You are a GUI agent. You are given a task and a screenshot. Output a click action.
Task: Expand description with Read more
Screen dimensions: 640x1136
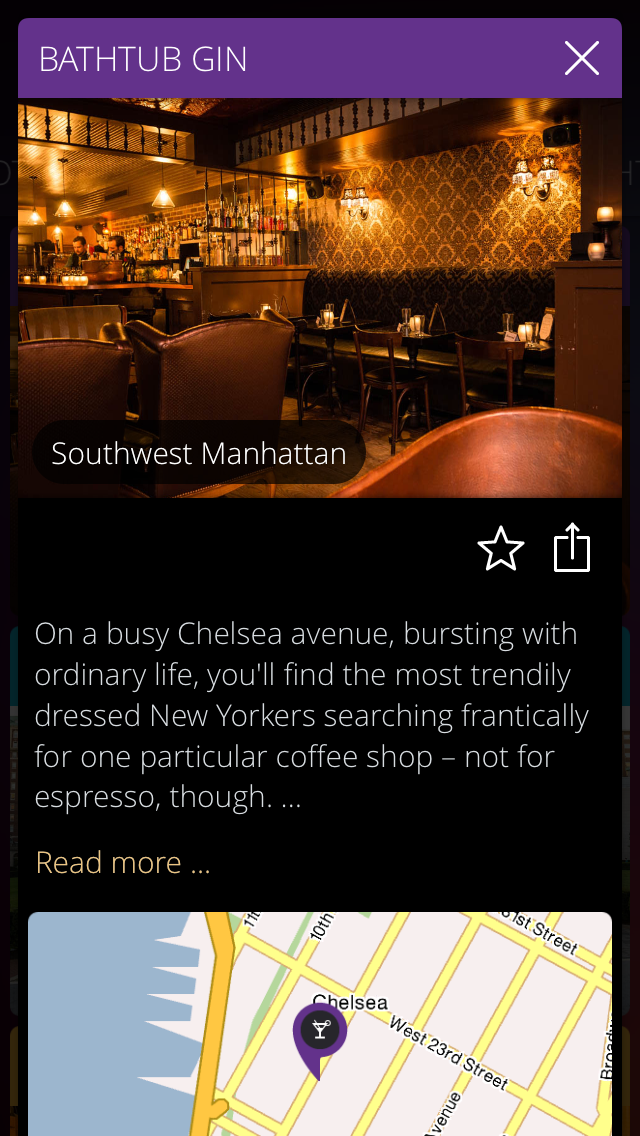click(x=123, y=862)
